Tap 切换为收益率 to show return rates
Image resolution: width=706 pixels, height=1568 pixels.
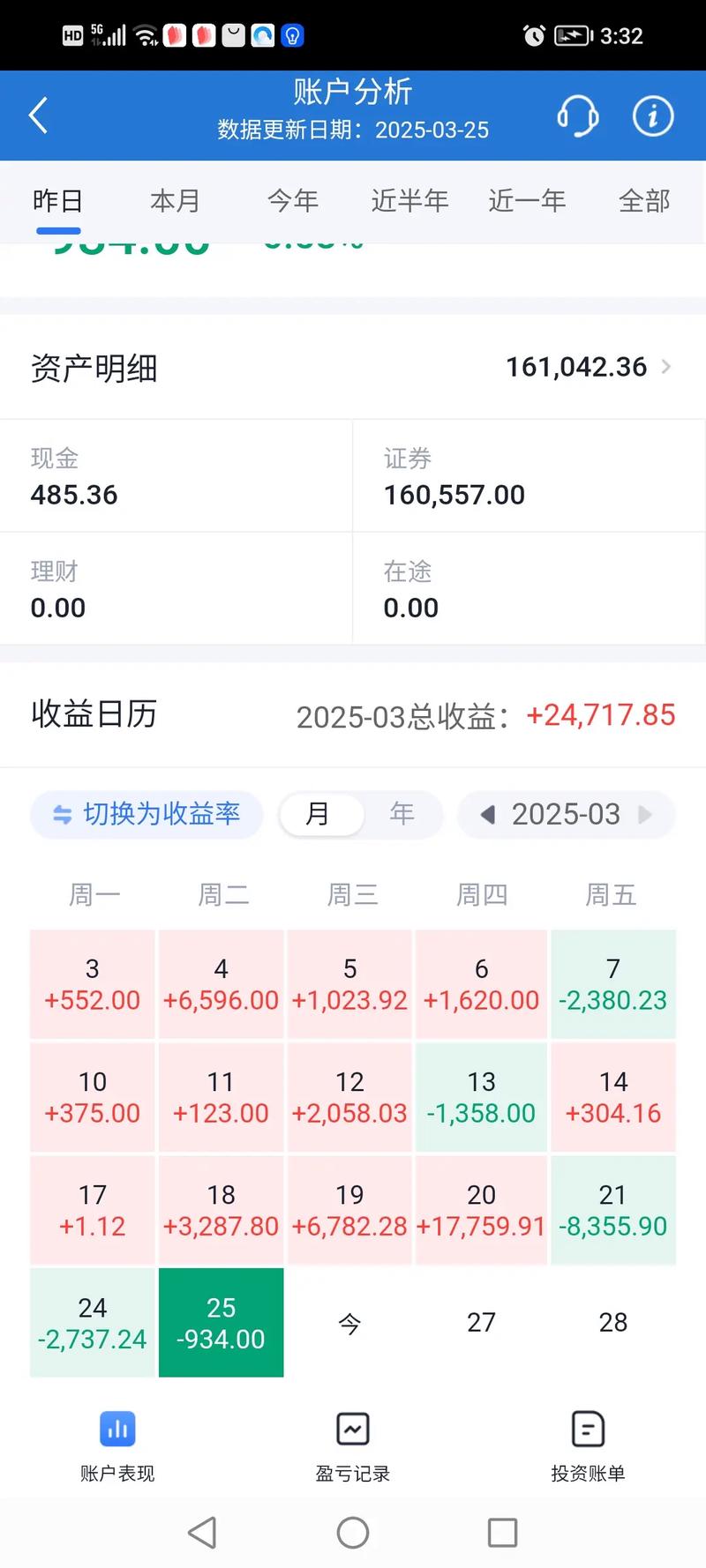click(x=146, y=814)
